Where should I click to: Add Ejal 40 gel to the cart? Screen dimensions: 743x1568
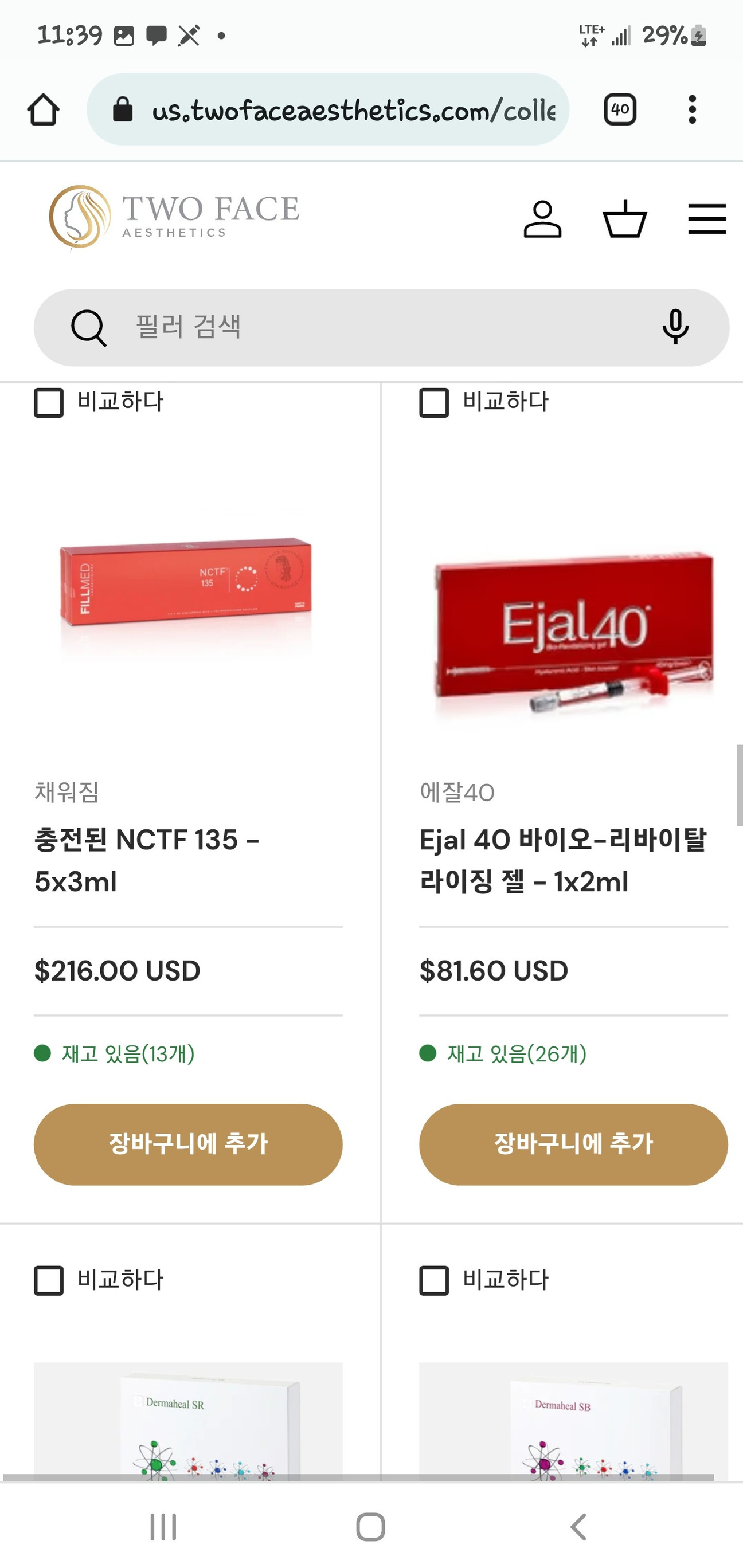573,1144
